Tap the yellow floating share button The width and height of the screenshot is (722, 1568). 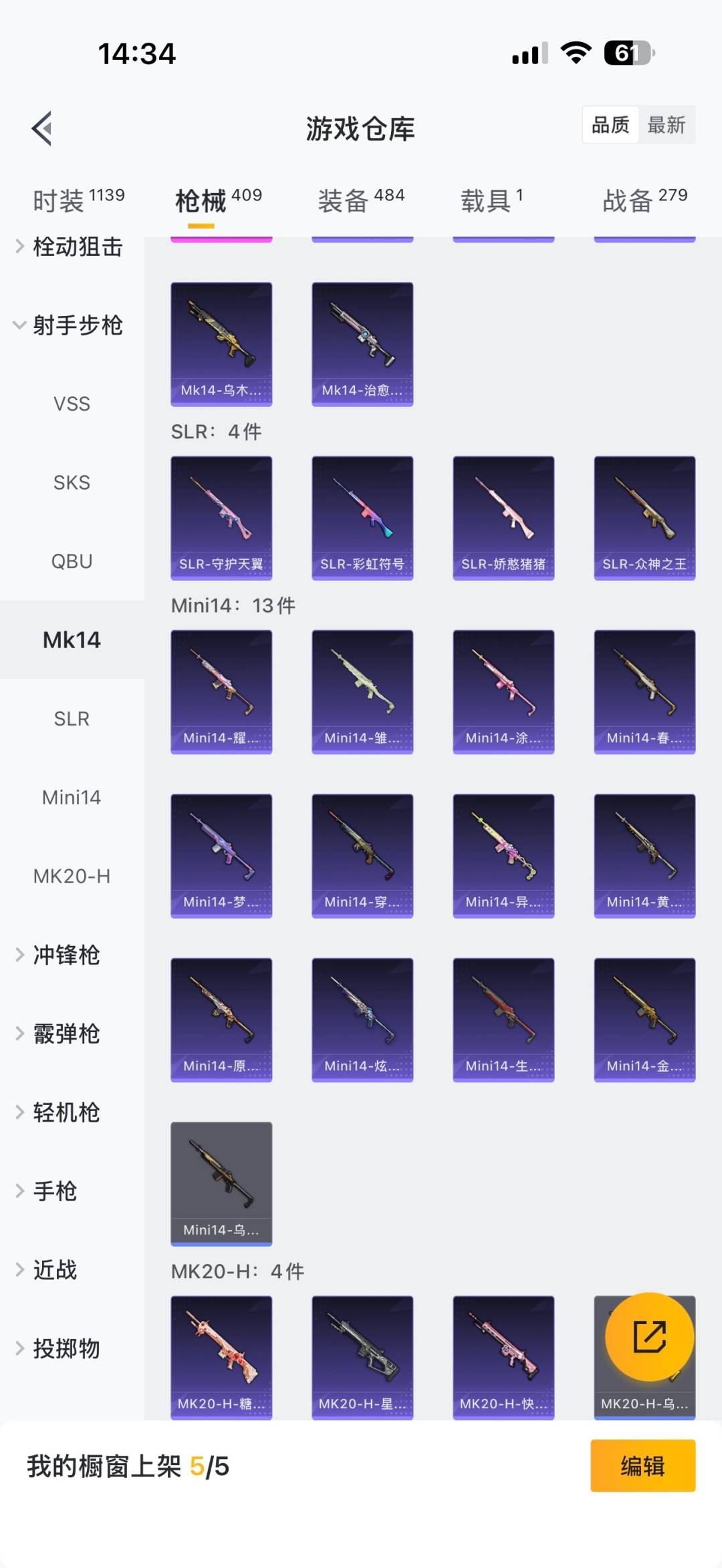pos(649,1337)
